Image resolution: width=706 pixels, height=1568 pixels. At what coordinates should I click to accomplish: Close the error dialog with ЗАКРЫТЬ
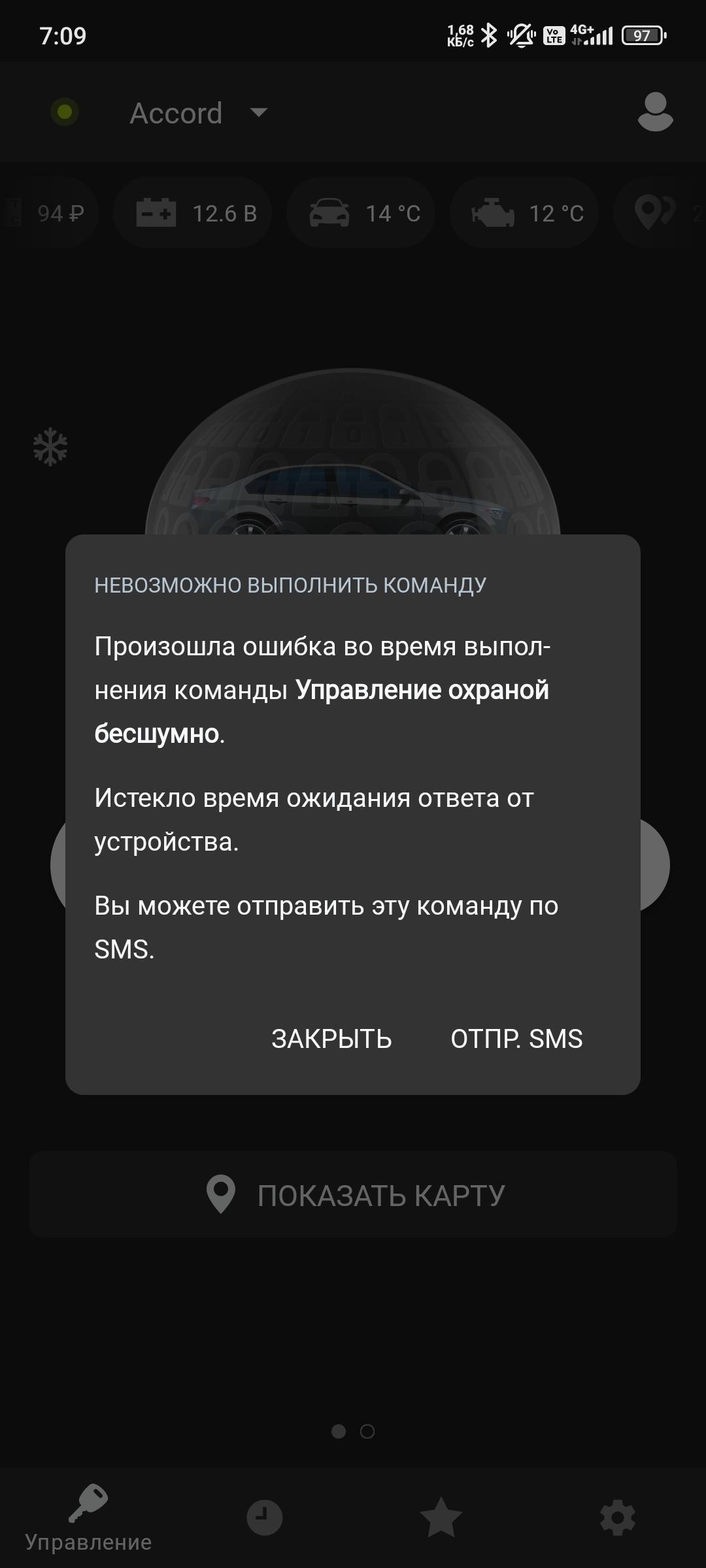pos(331,1039)
